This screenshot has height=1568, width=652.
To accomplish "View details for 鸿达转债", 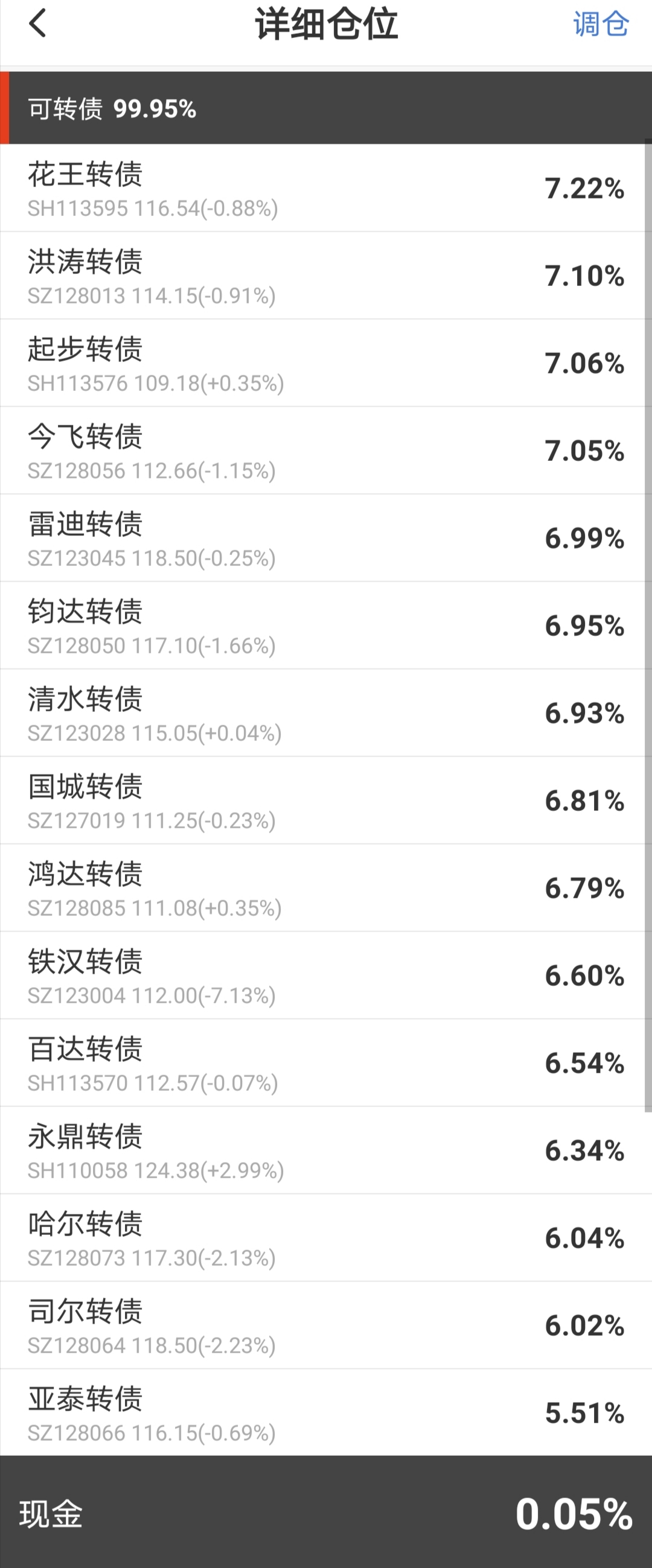I will (323, 888).
